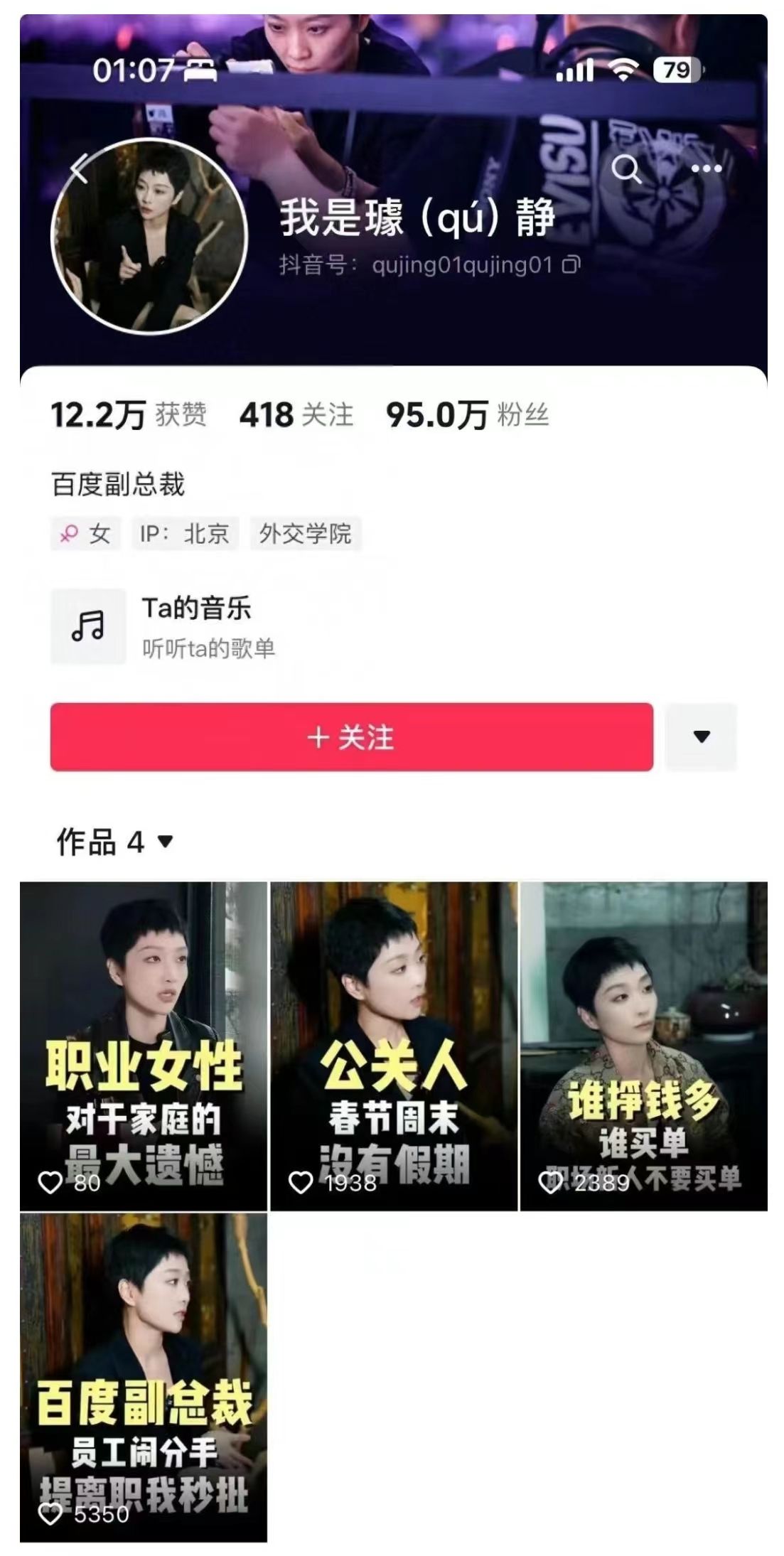784x1556 pixels.
Task: Open the three-dot overflow menu
Action: tap(706, 169)
